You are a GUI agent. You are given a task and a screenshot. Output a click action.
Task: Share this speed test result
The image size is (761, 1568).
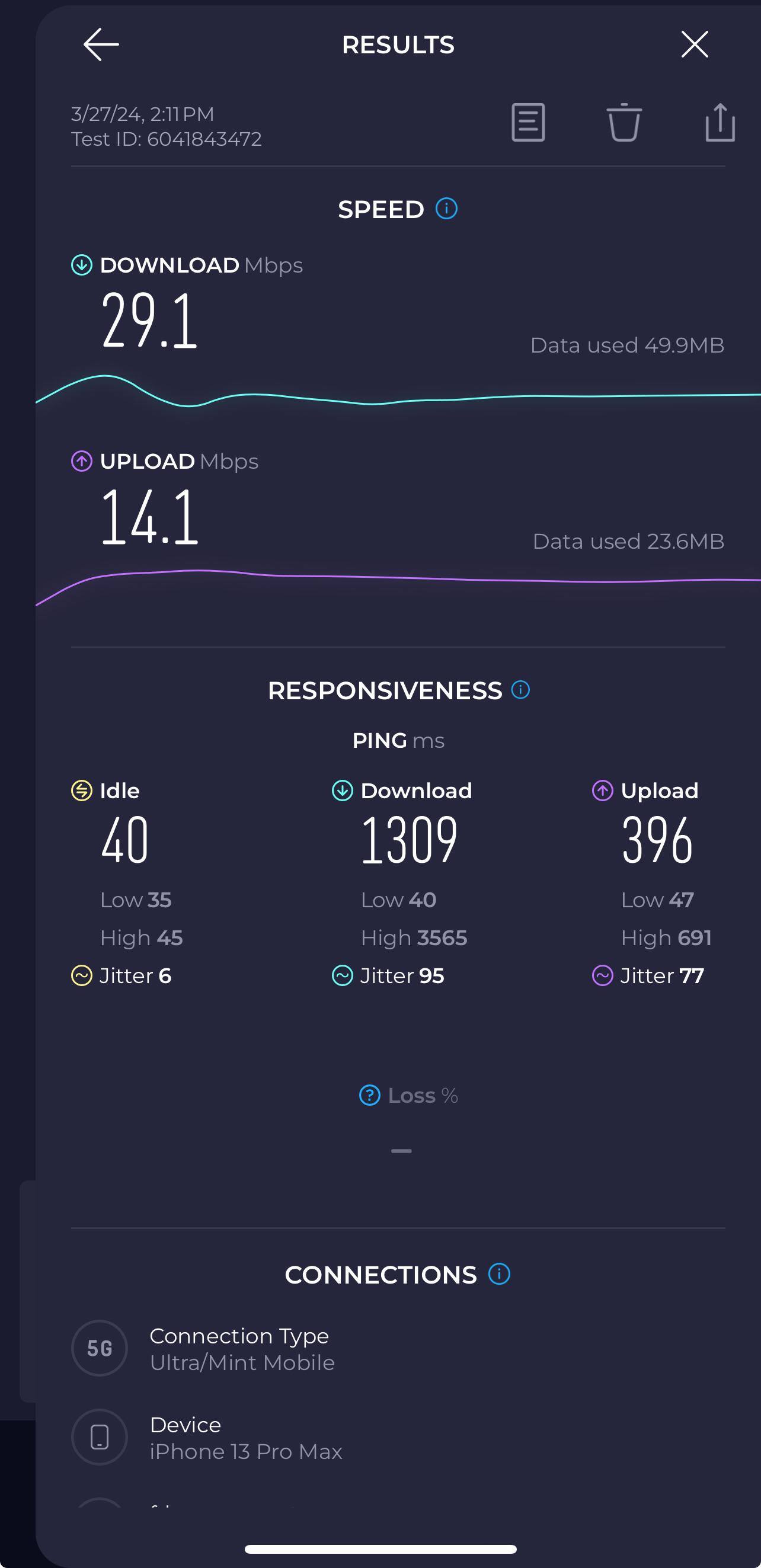click(720, 122)
